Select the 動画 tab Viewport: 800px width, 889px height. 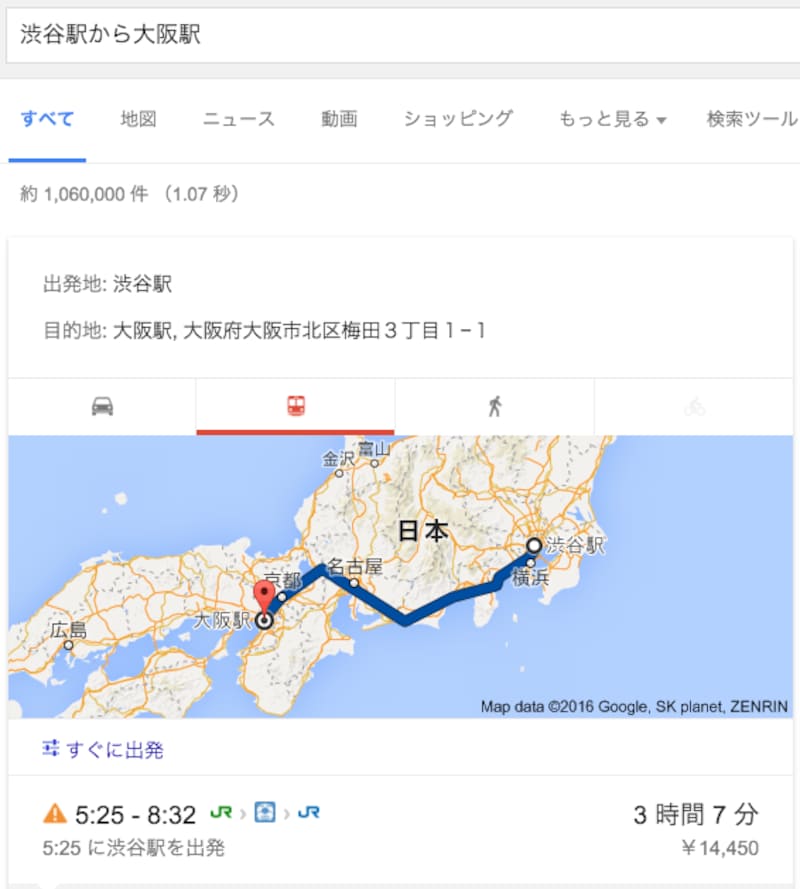339,119
